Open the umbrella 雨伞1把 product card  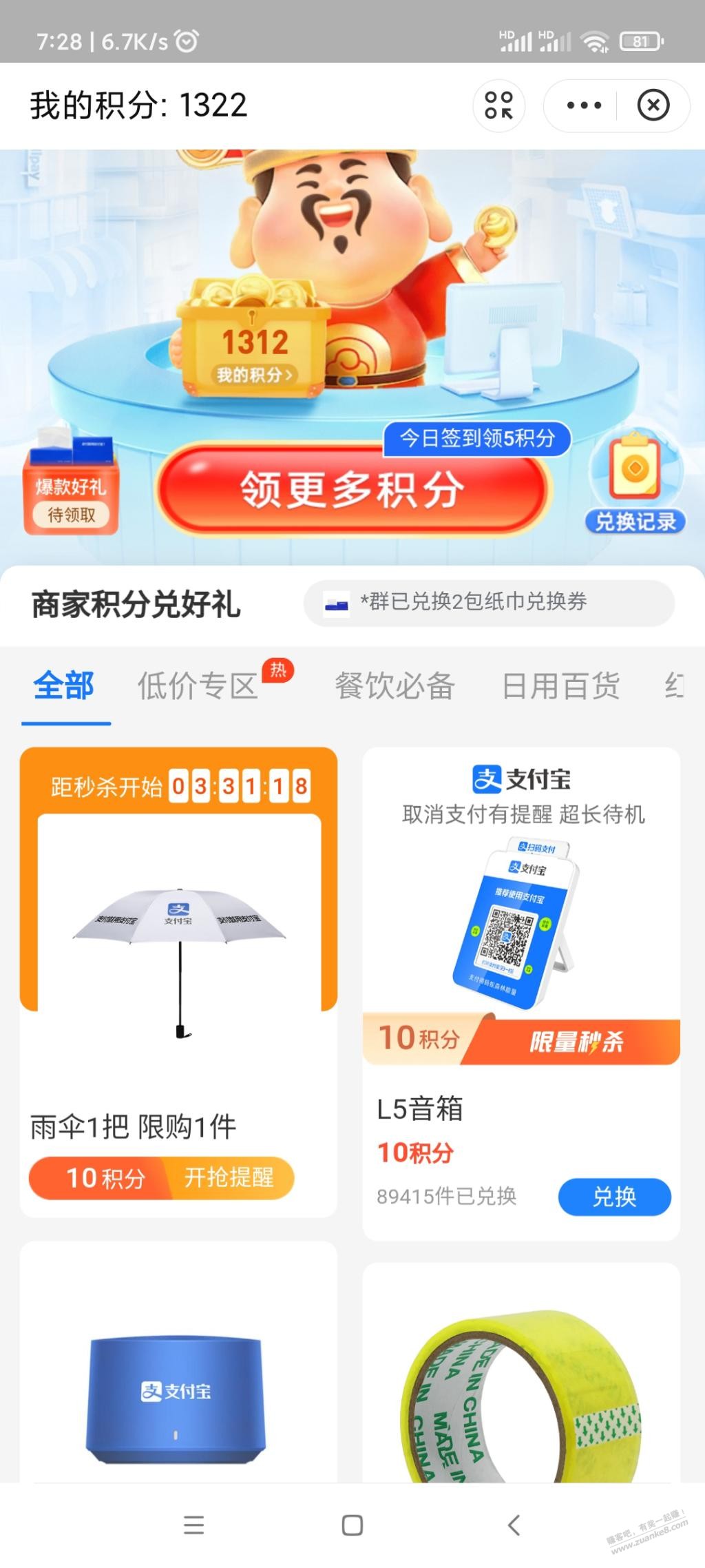179,964
